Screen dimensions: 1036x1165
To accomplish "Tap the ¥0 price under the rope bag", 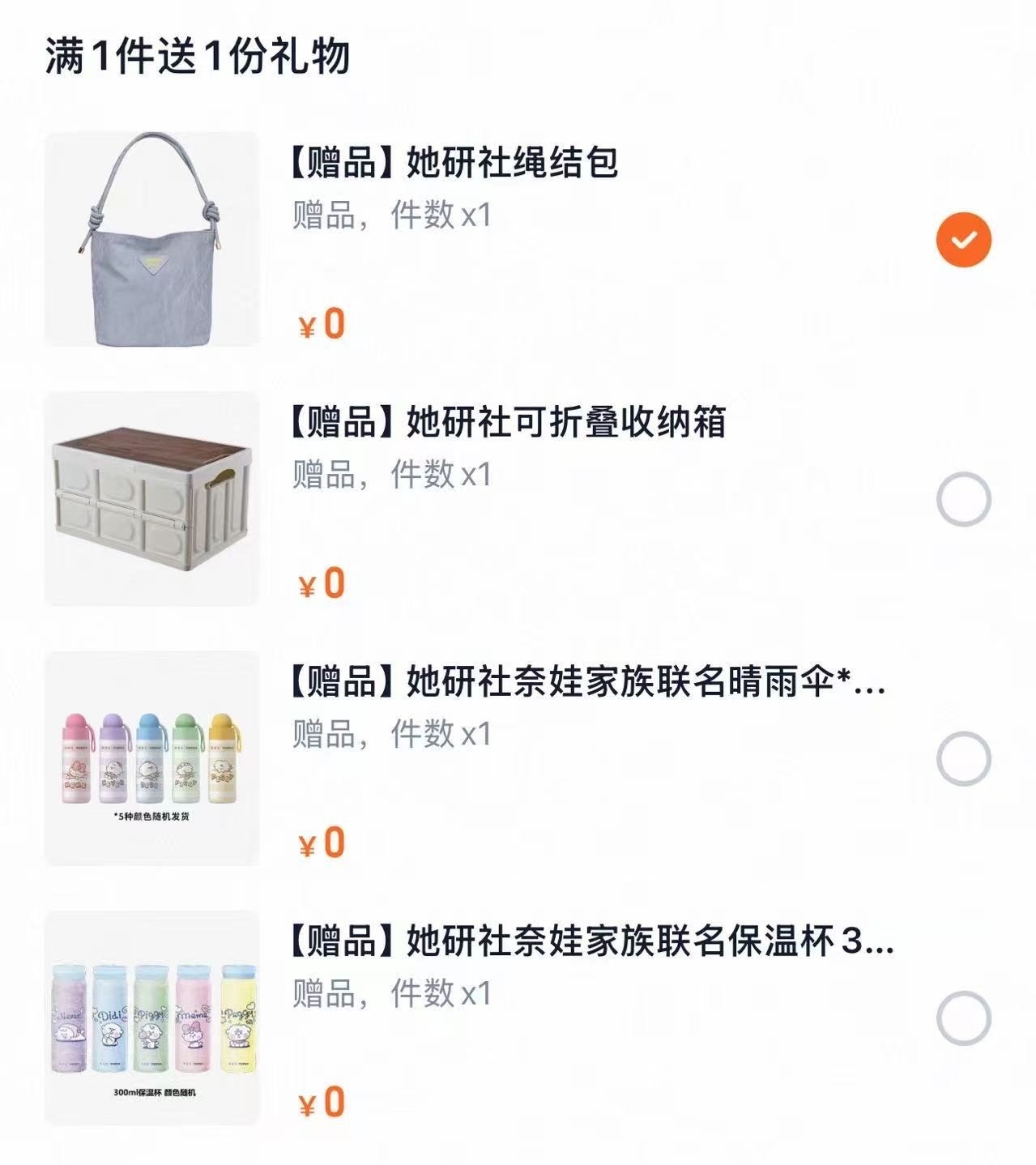I will click(320, 324).
